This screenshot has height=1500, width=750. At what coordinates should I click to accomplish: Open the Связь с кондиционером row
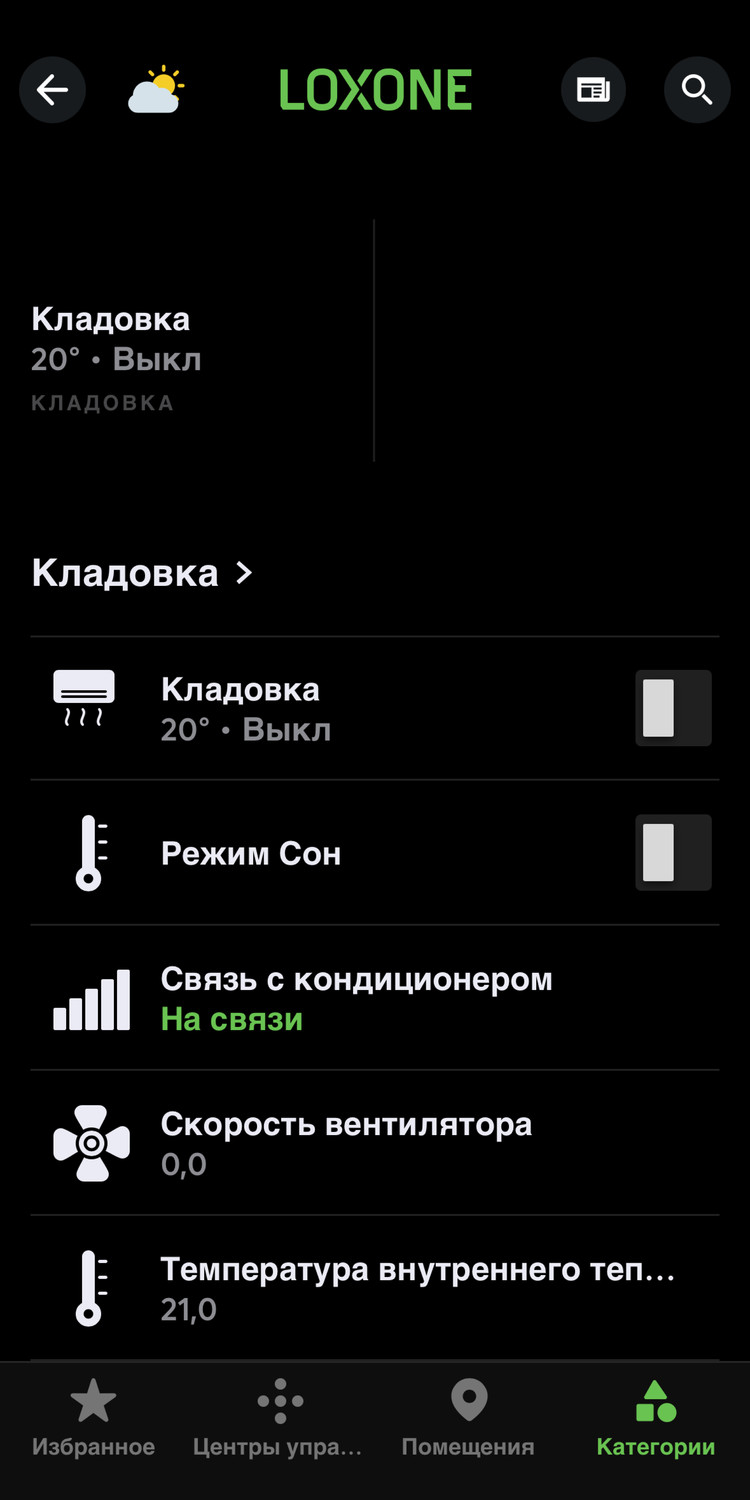pos(375,998)
